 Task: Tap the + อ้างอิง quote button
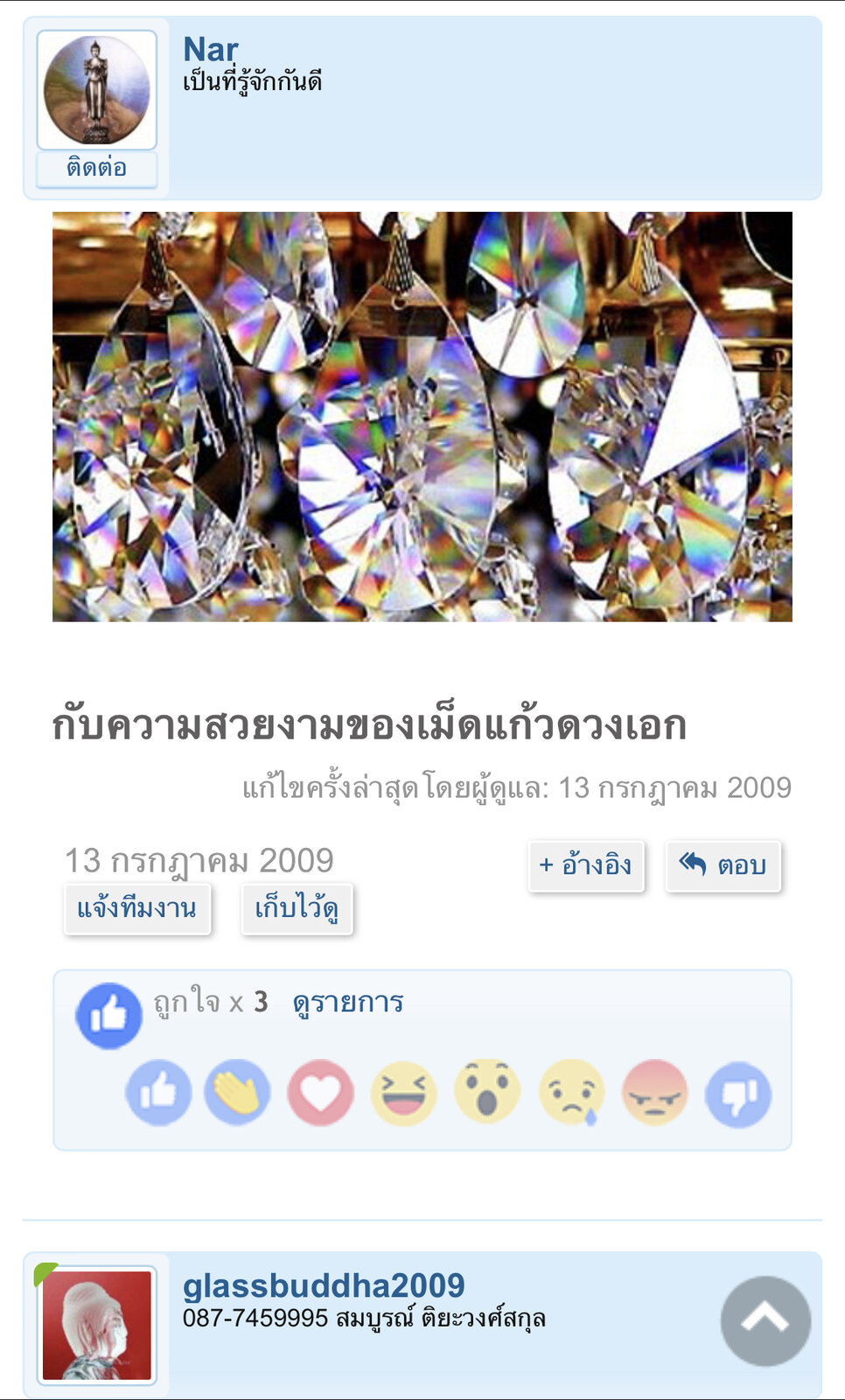click(x=586, y=865)
